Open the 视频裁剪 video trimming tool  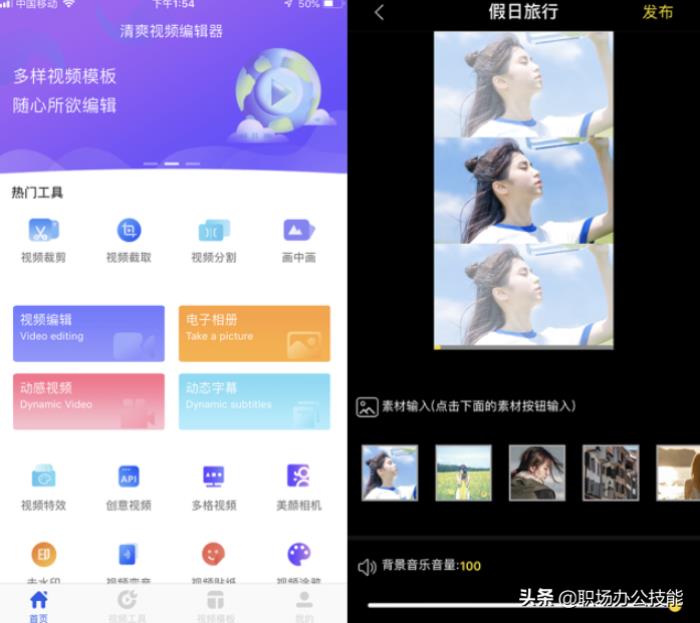[x=43, y=240]
